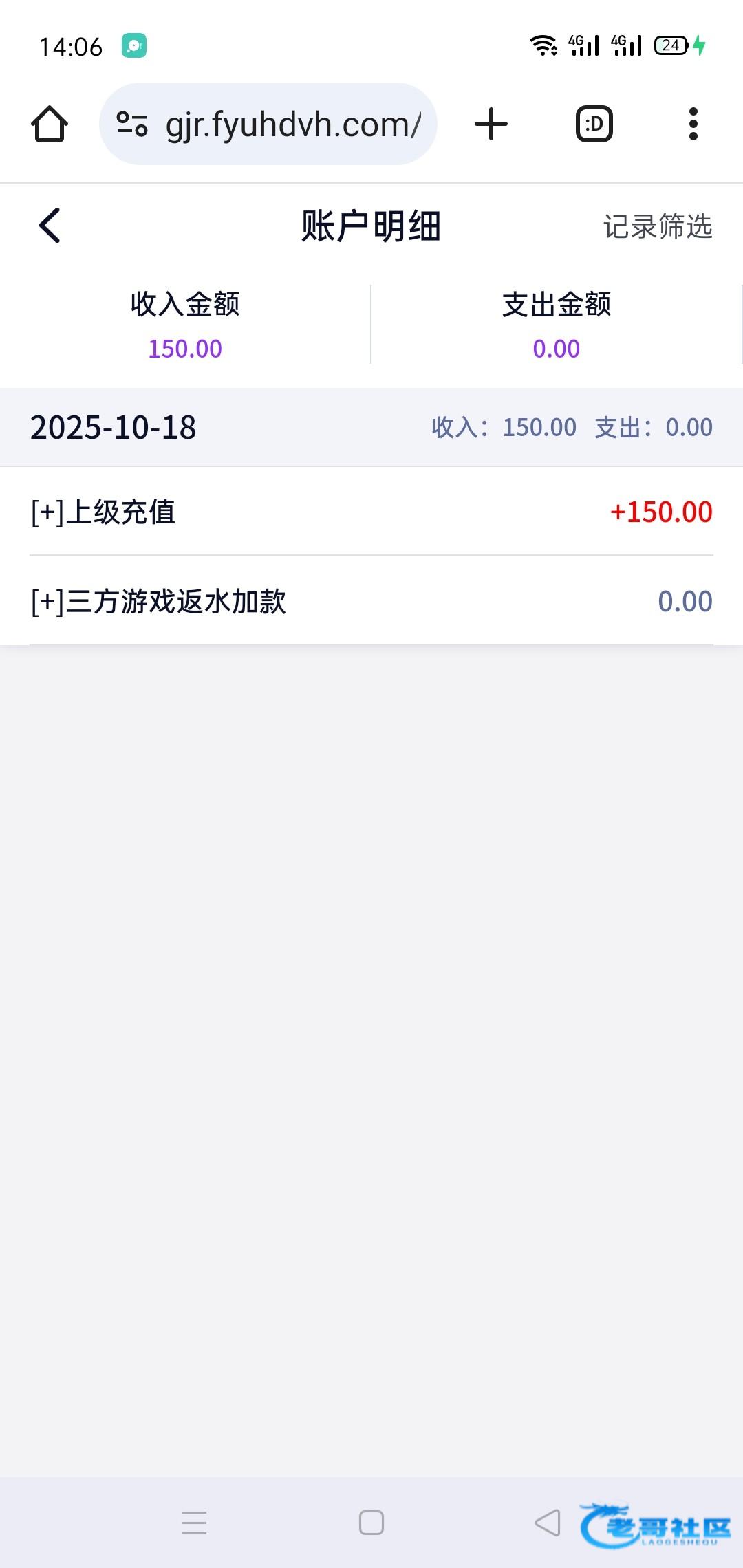Open the browser overflow menu
Image resolution: width=743 pixels, height=1568 pixels.
click(693, 124)
